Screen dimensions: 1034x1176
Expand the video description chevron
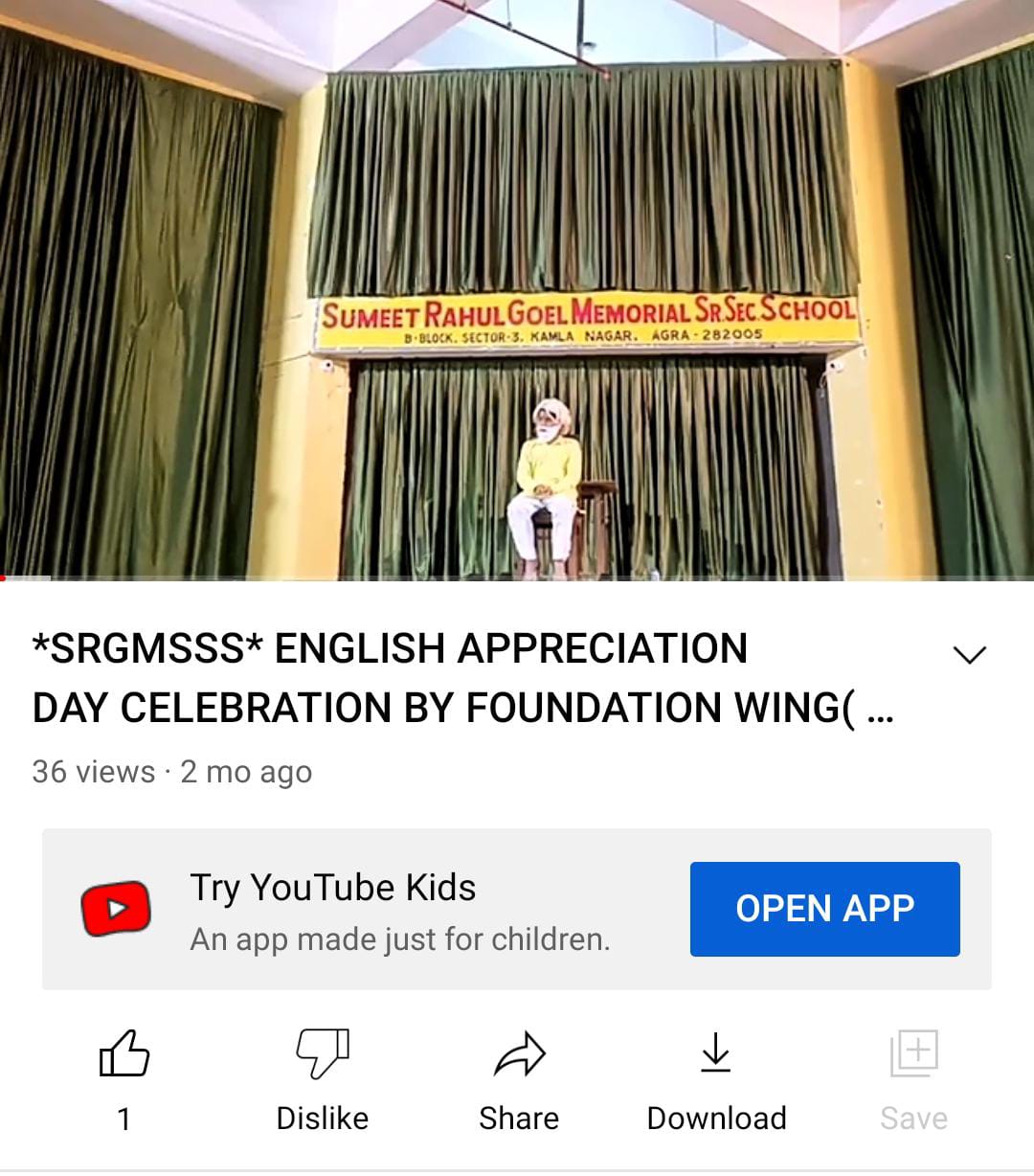969,655
